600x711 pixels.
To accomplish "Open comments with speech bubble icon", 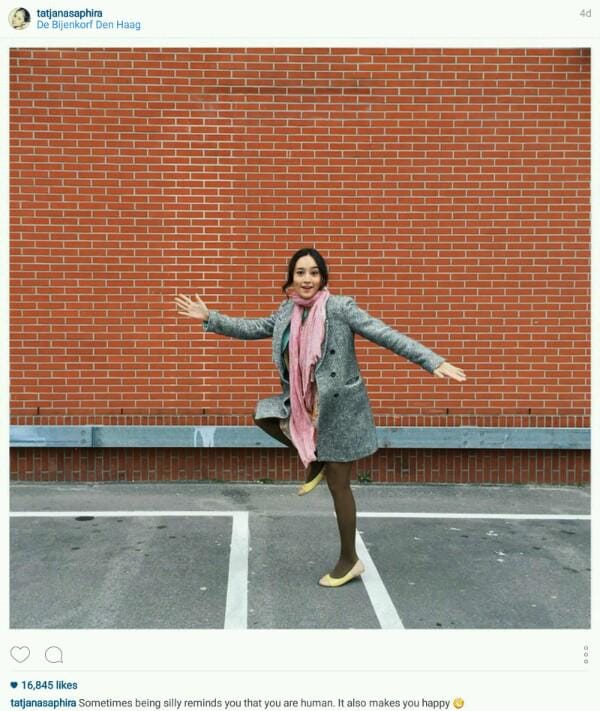I will pos(54,654).
